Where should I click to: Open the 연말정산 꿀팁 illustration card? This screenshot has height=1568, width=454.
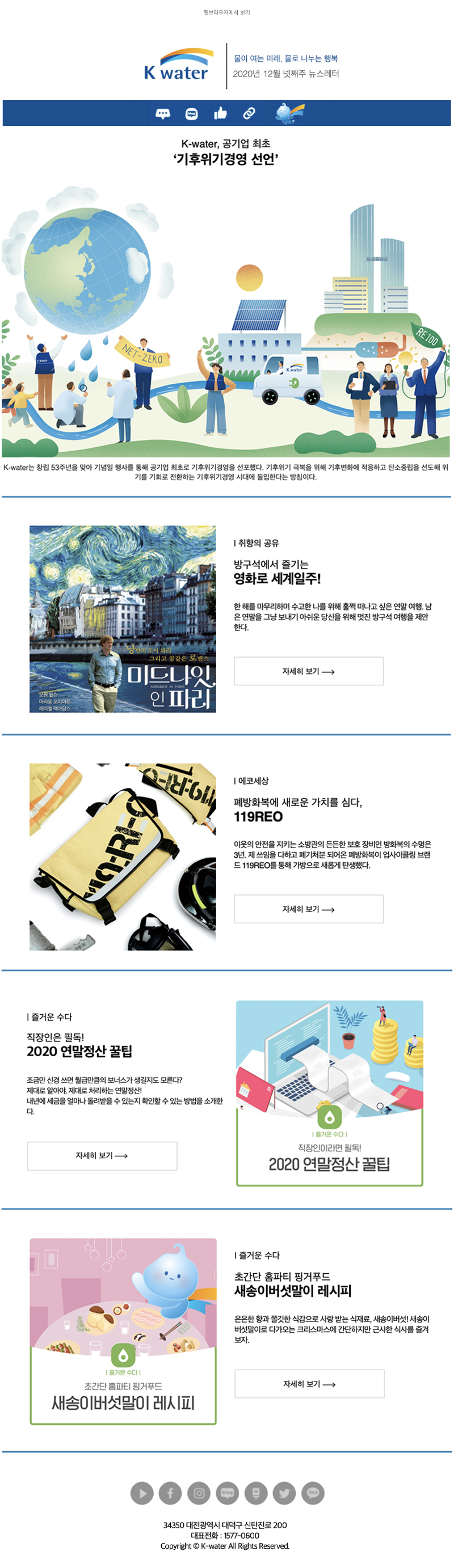[x=329, y=1092]
